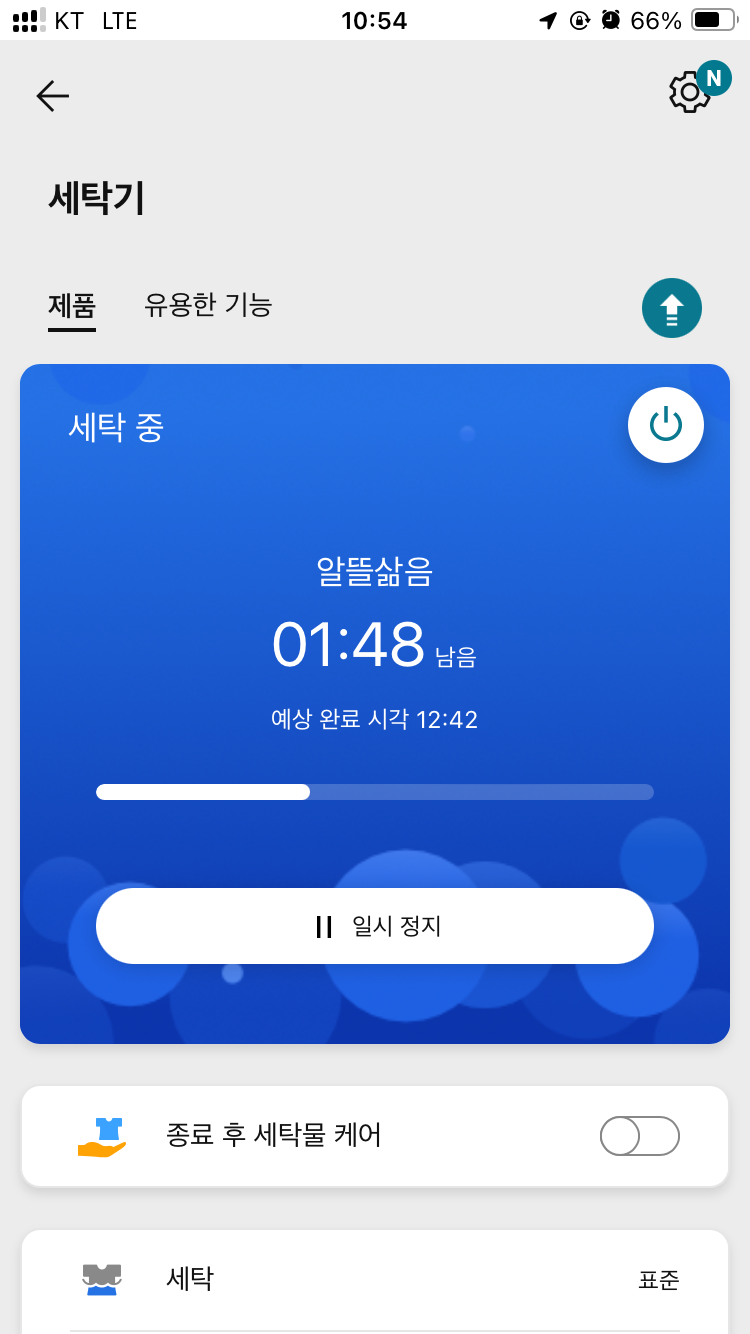The width and height of the screenshot is (750, 1334).
Task: Turn off the washer with power button
Action: (666, 425)
